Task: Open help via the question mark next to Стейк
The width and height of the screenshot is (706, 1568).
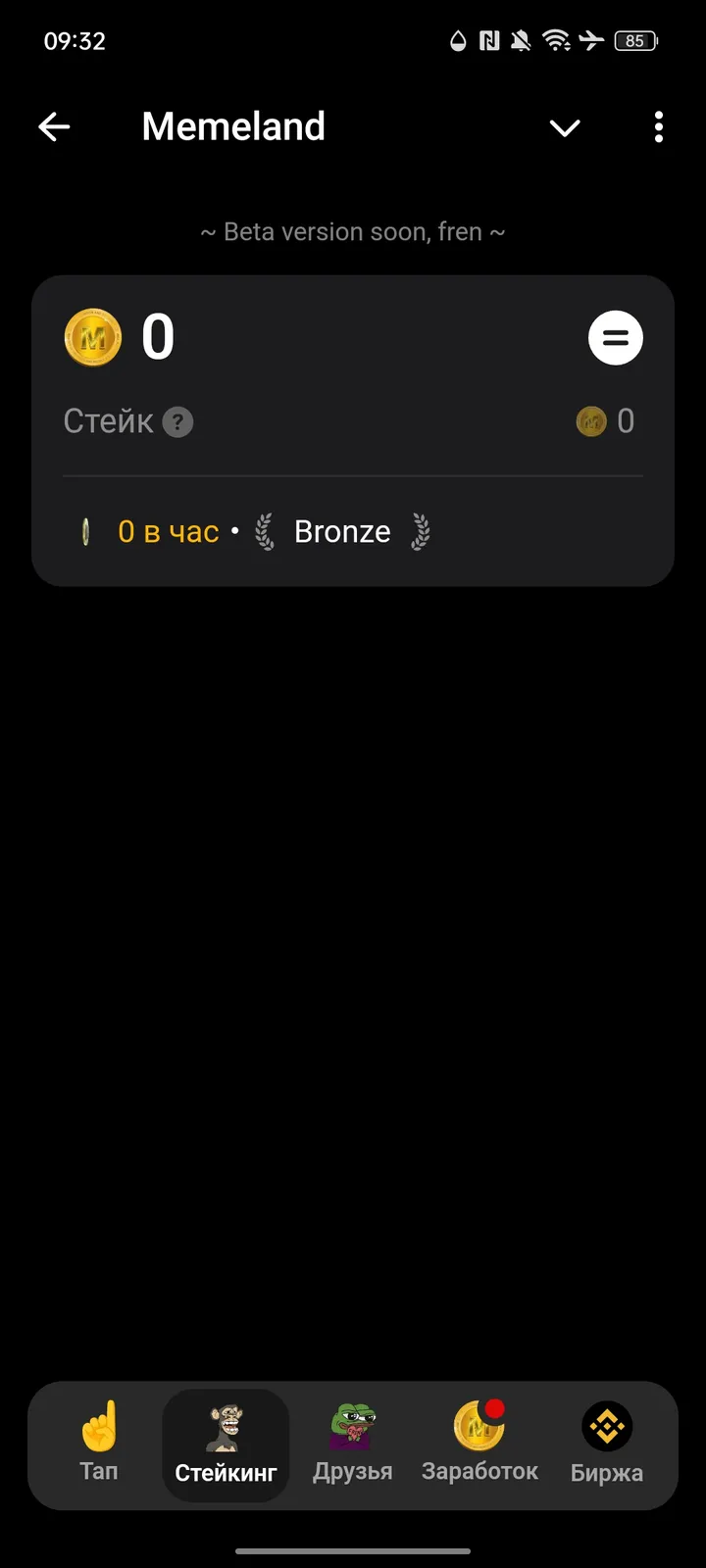Action: coord(176,421)
